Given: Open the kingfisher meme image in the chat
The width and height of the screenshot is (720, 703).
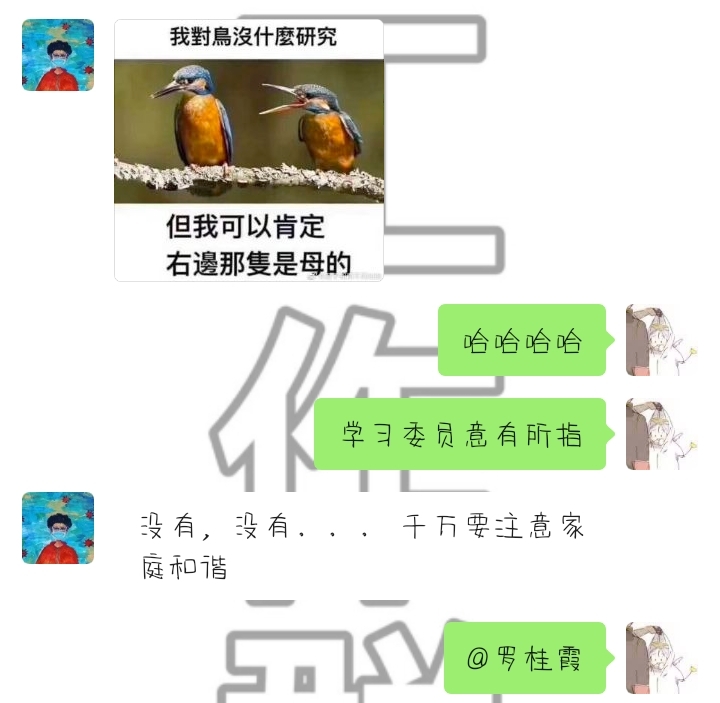Looking at the screenshot, I should point(249,150).
